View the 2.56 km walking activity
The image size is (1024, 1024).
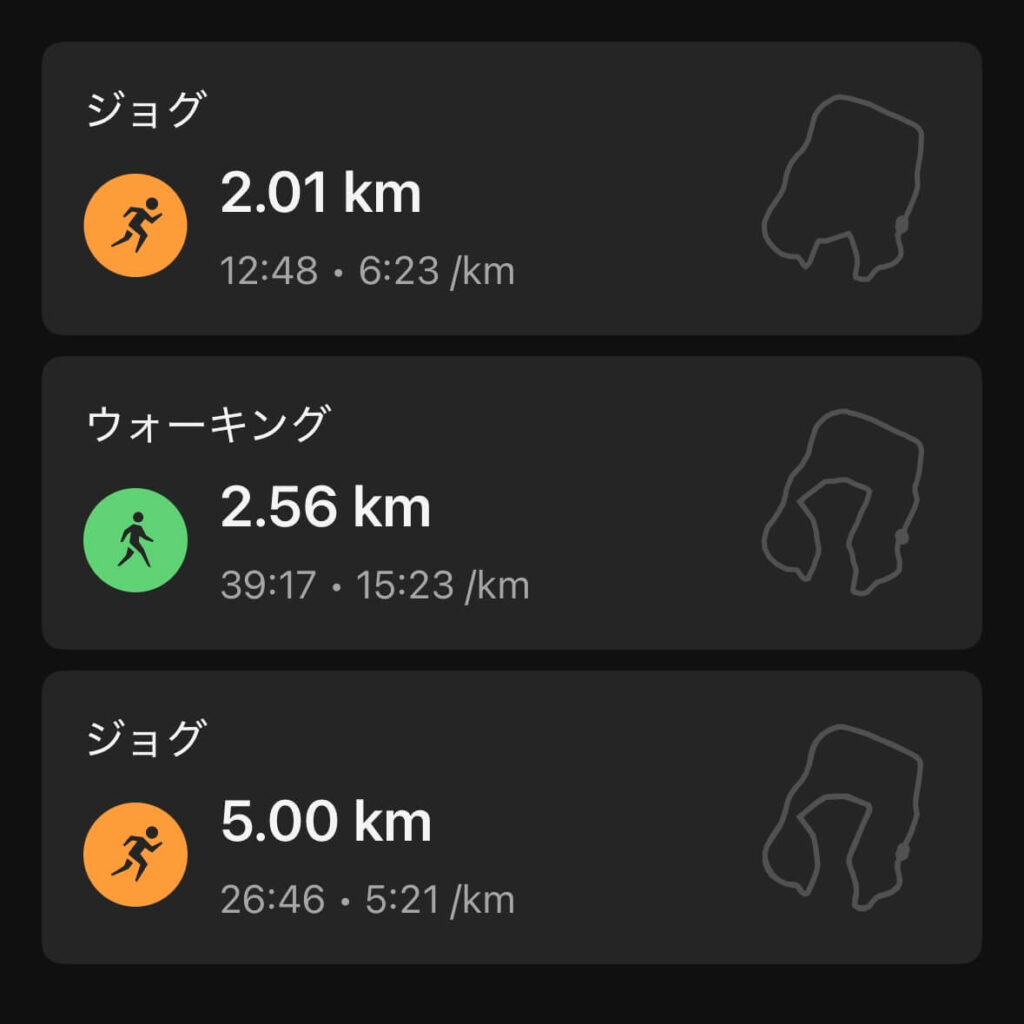[510, 503]
